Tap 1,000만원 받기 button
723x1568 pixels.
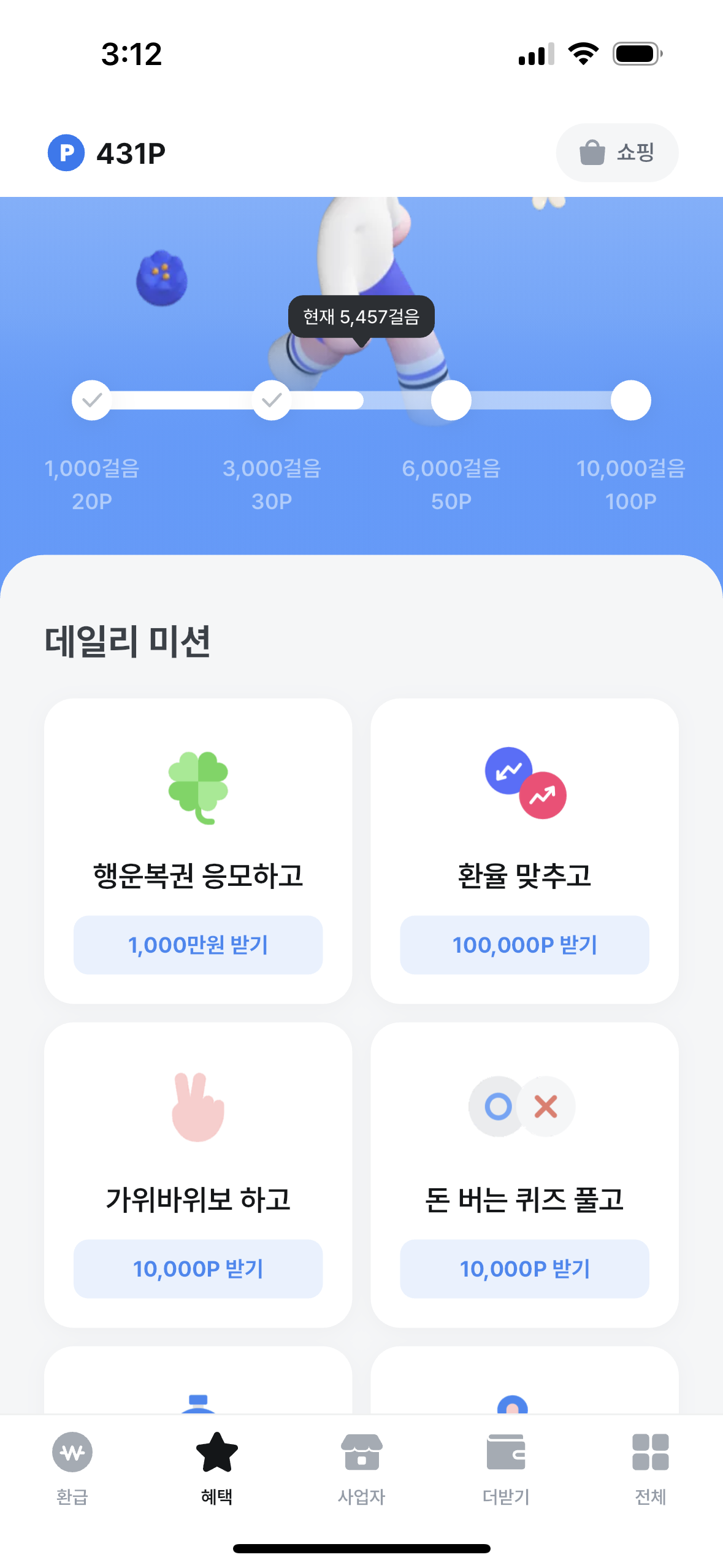coord(198,945)
